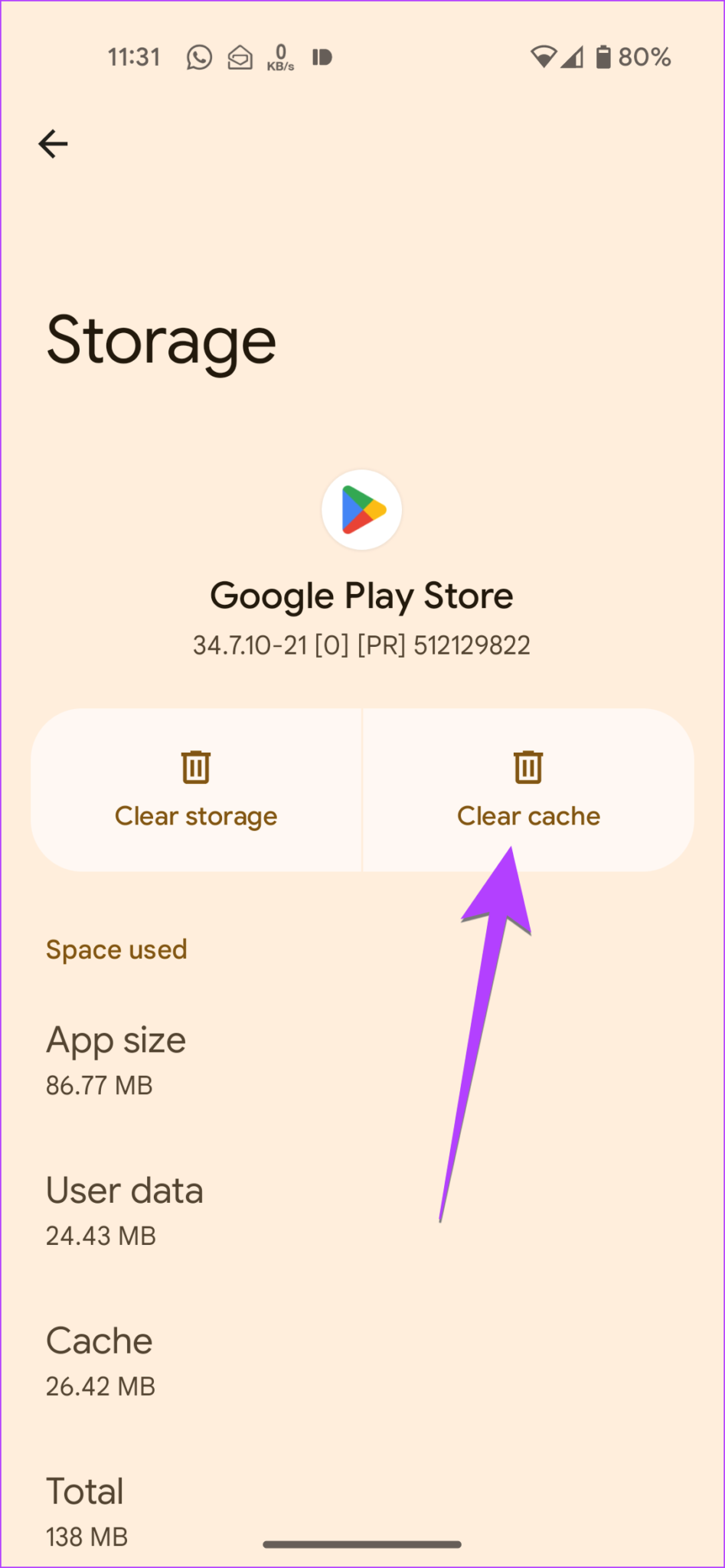Tap the notification icon next to the data counter
This screenshot has width=725, height=1568.
coord(321,56)
